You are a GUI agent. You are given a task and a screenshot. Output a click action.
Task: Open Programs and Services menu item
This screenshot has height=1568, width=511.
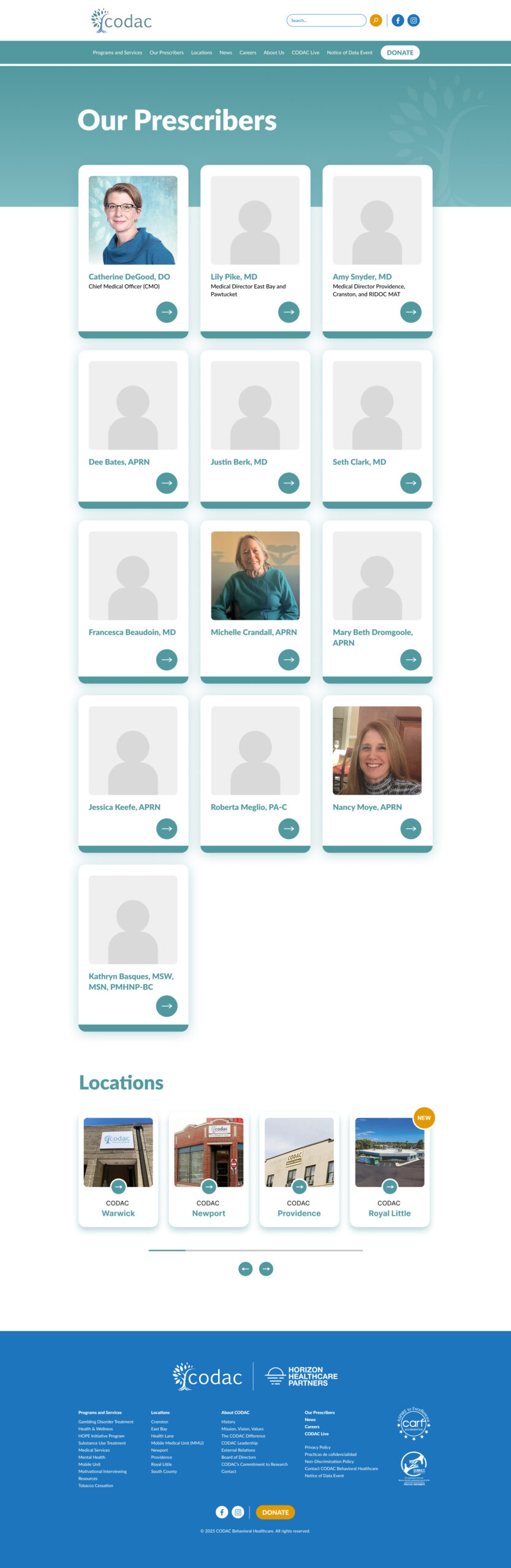(117, 53)
